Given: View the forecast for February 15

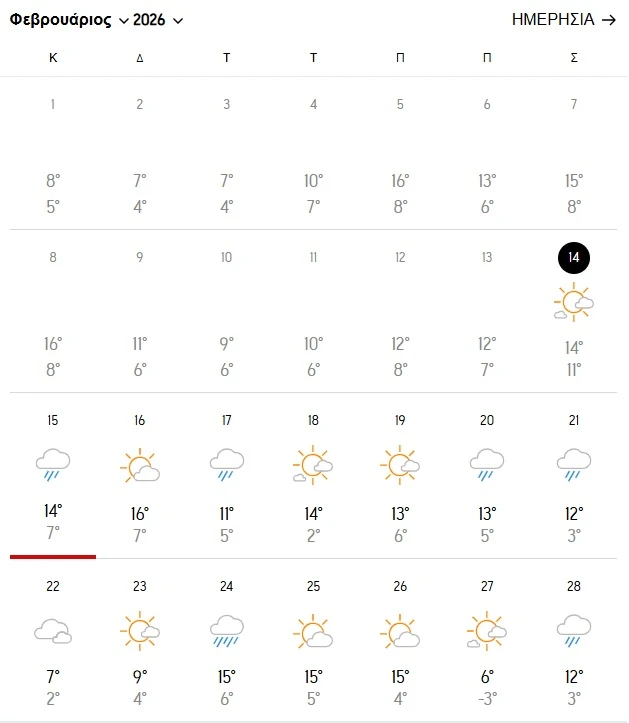Looking at the screenshot, I should pyautogui.click(x=53, y=477).
